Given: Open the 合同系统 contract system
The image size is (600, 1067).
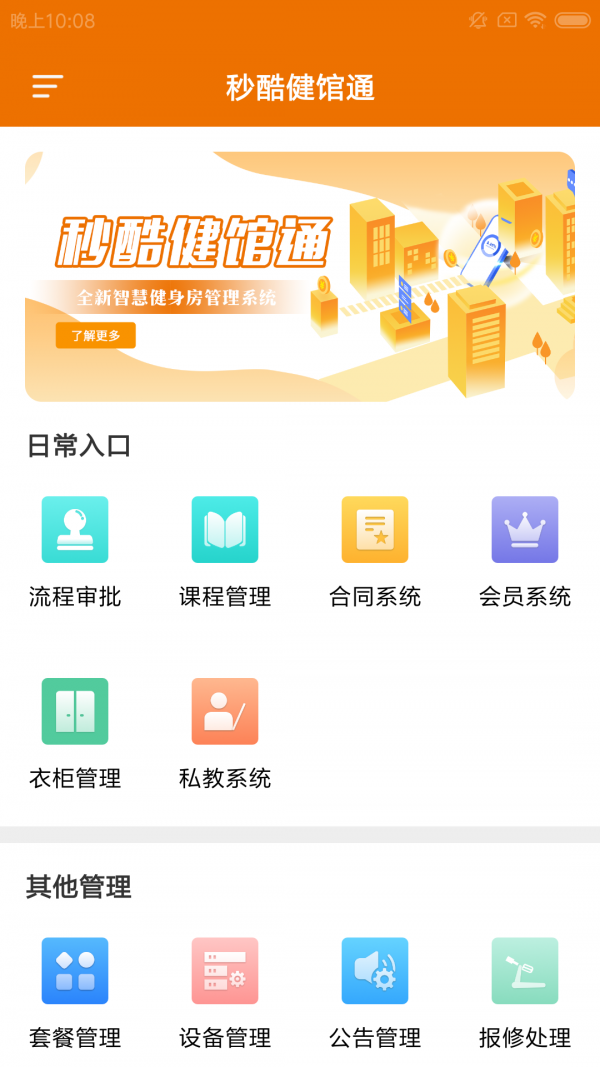Looking at the screenshot, I should [x=375, y=530].
